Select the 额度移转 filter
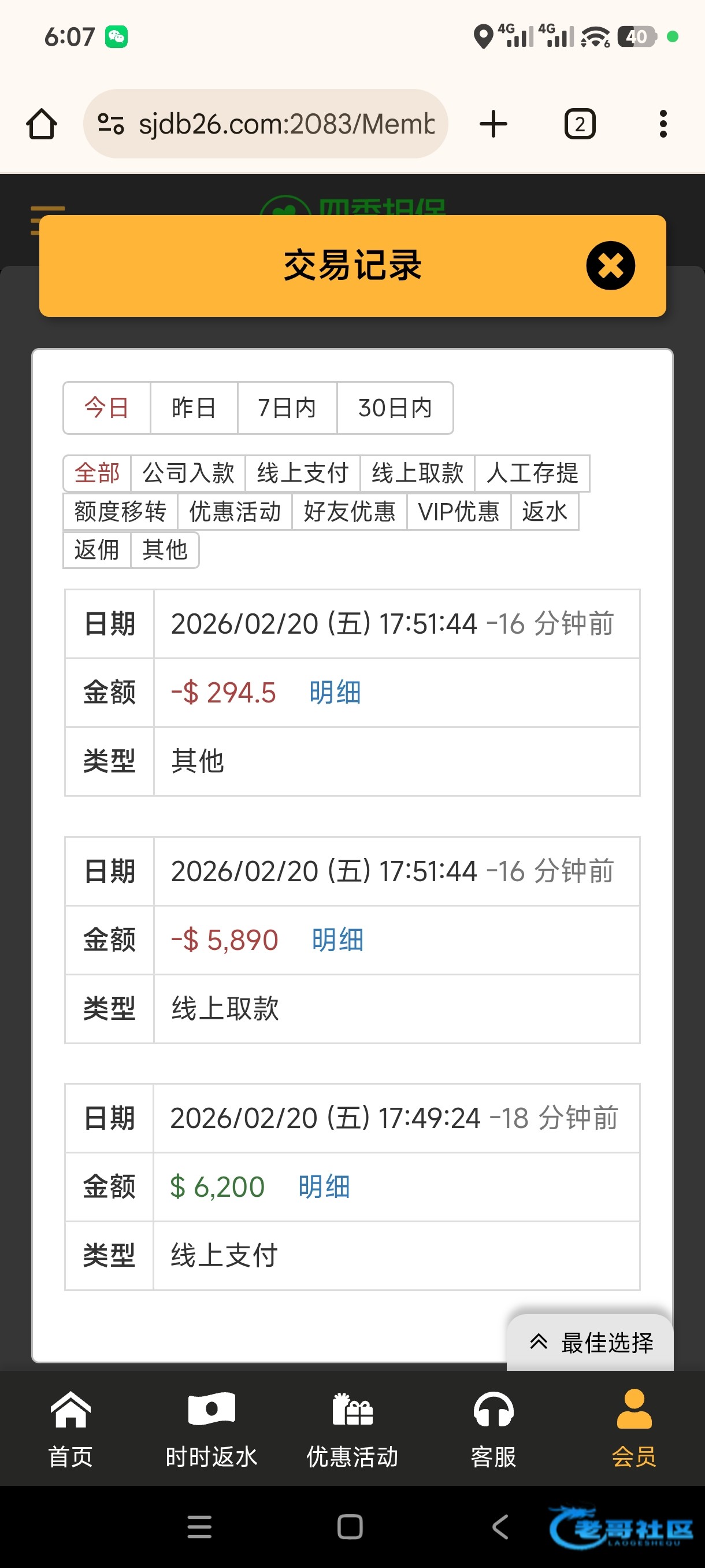The width and height of the screenshot is (705, 1568). 120,511
